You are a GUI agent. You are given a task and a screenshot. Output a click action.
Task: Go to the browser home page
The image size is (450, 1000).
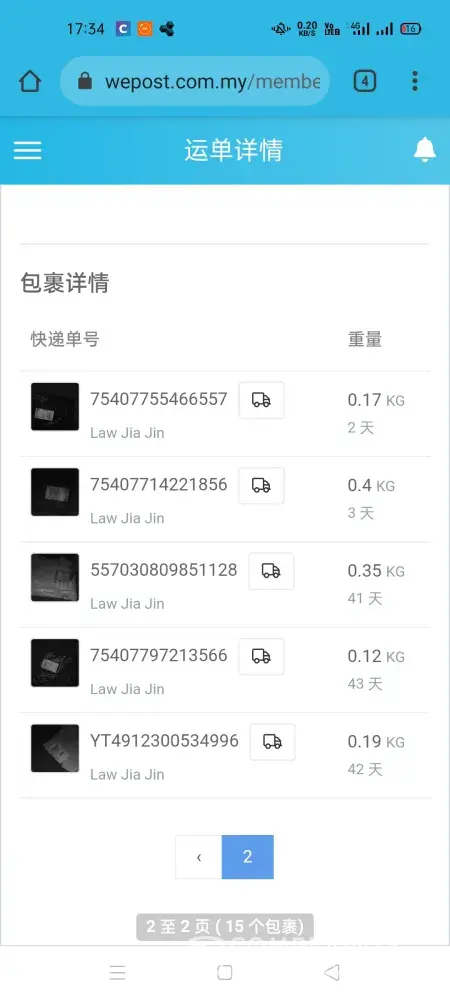30,81
